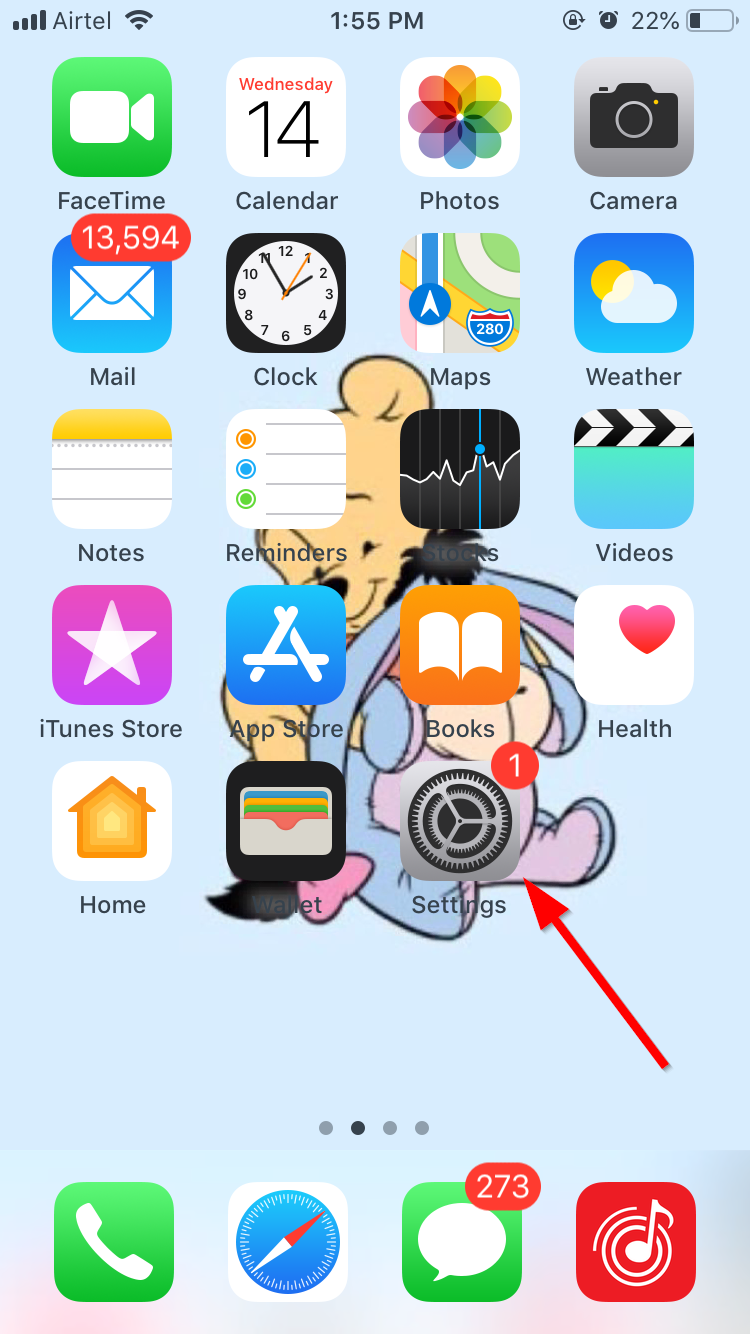Open the Health app
The height and width of the screenshot is (1334, 750).
tap(634, 645)
